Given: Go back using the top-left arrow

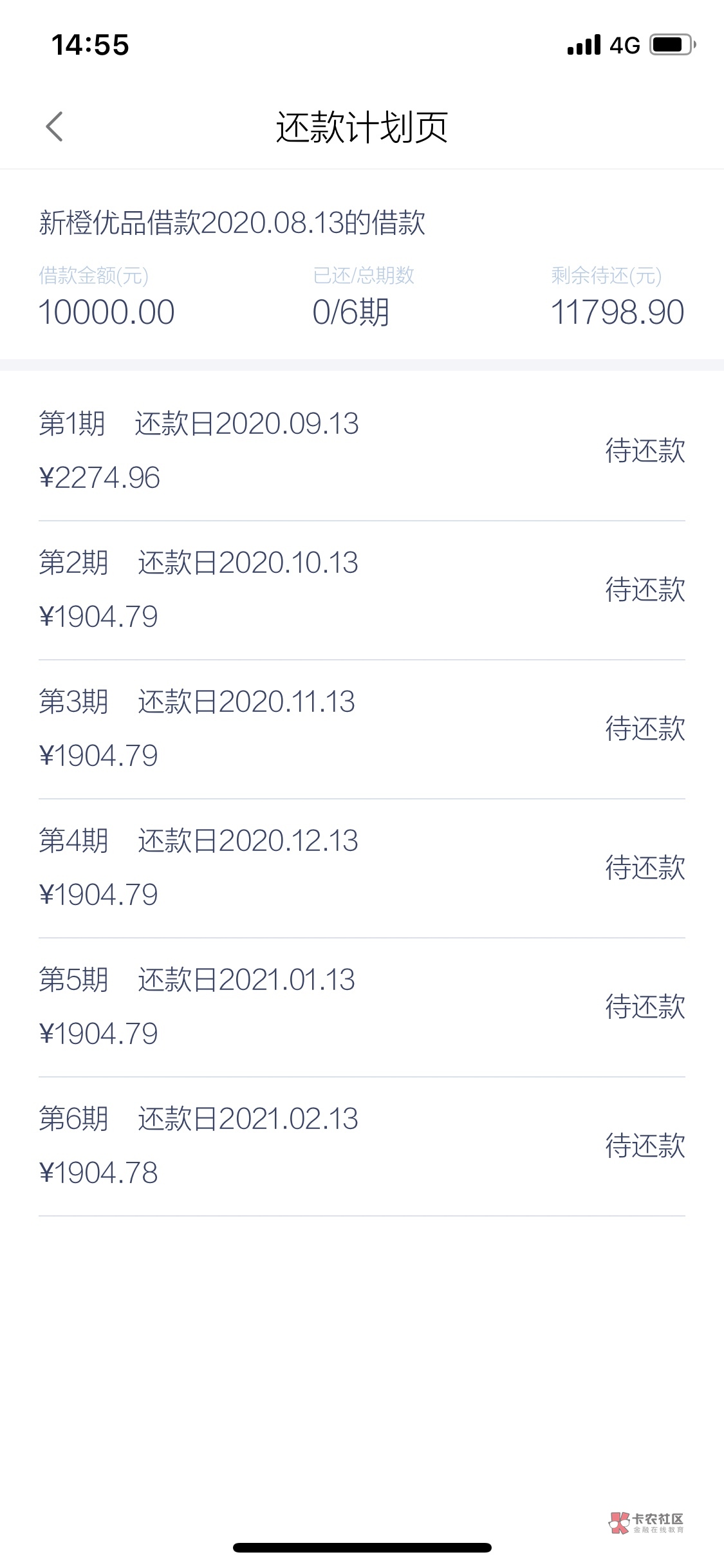Looking at the screenshot, I should click(55, 126).
